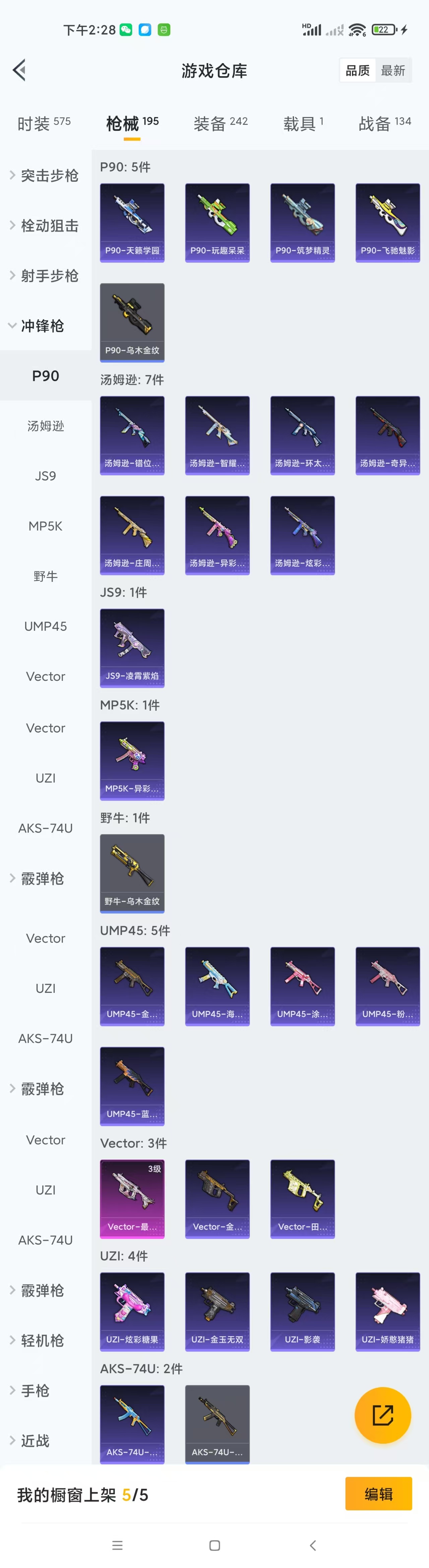429x1568 pixels.
Task: Open the UZI-炫彩糖果 skin
Action: coord(132,1311)
